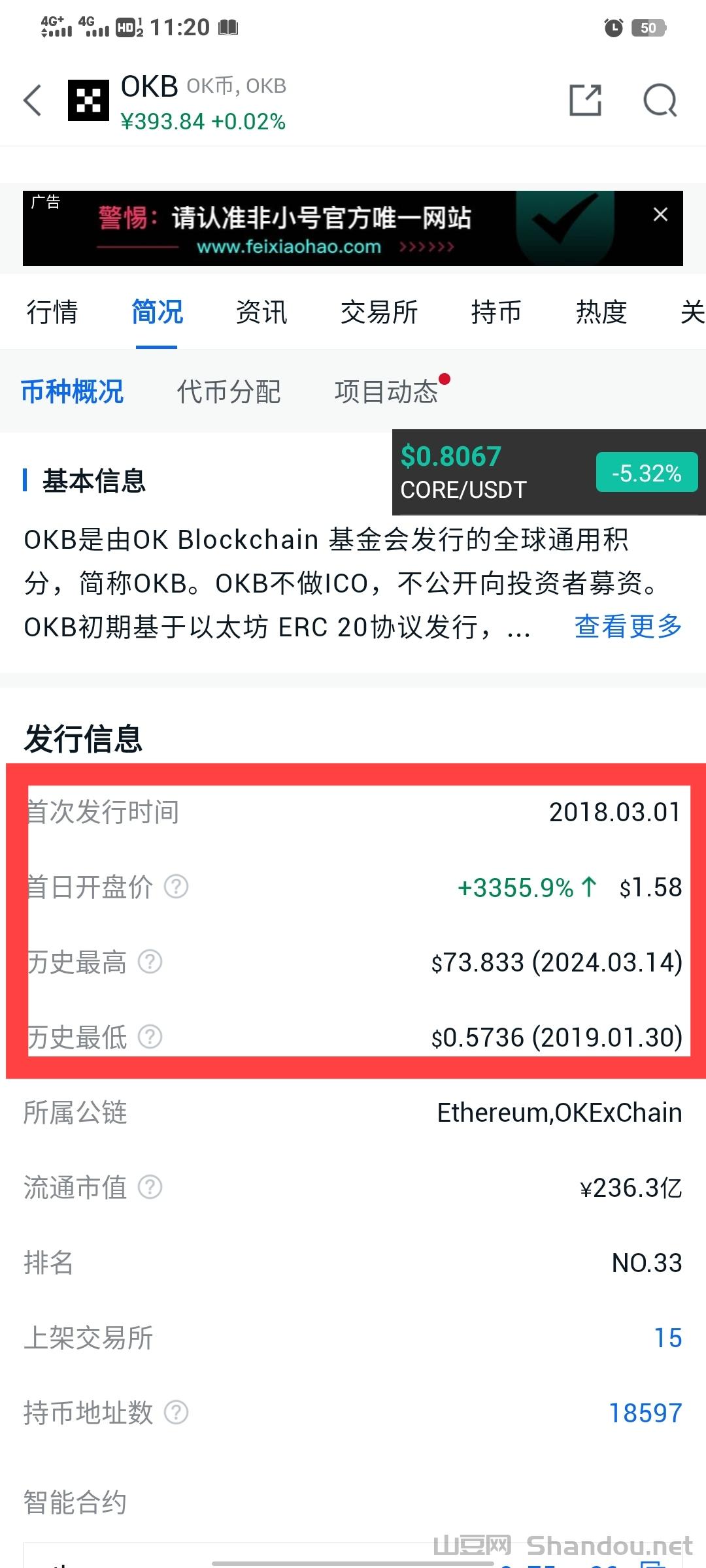The image size is (706, 1568).
Task: View the 15 listed exchanges
Action: pos(667,1338)
